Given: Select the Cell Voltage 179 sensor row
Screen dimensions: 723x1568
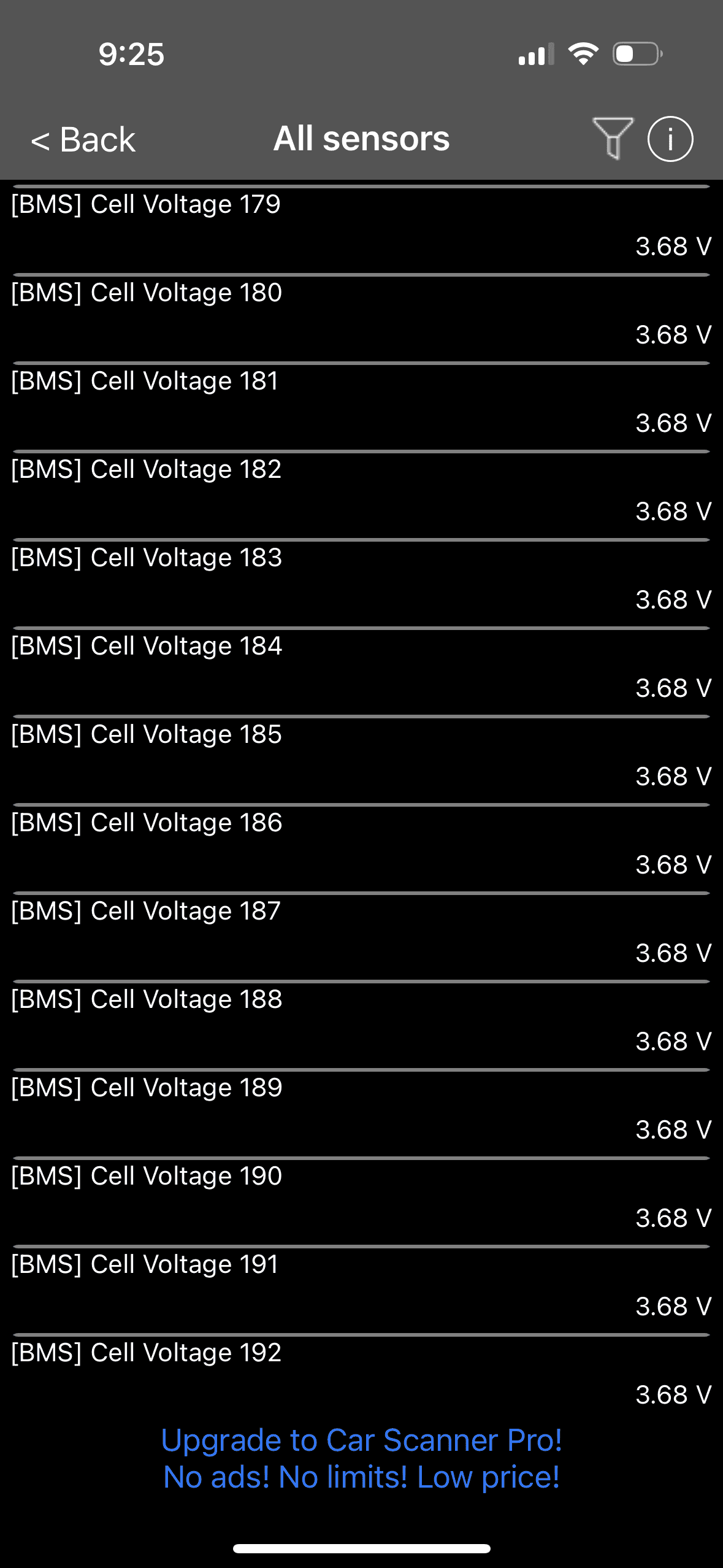Looking at the screenshot, I should pyautogui.click(x=362, y=227).
